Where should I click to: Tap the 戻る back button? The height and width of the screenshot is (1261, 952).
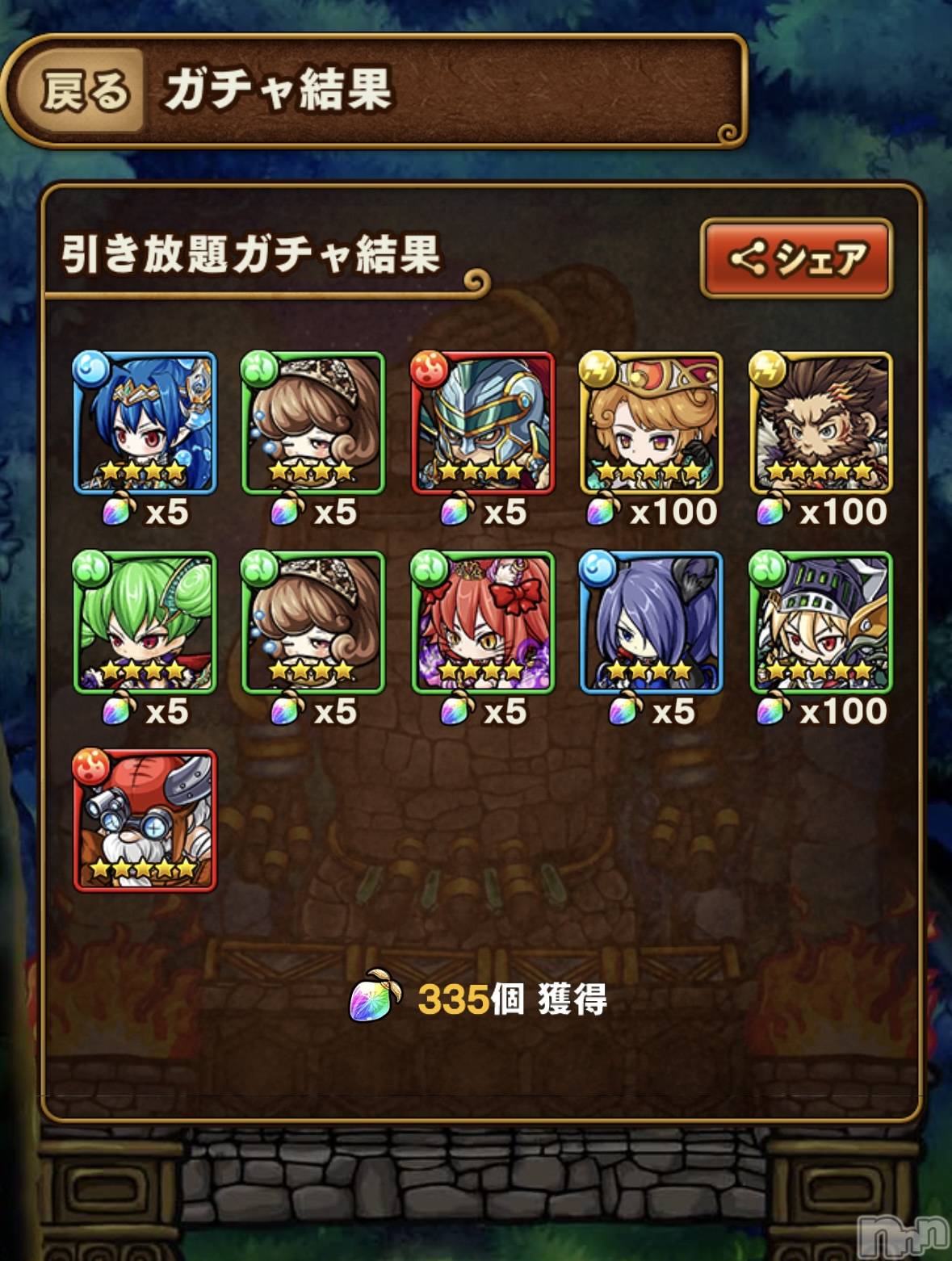[85, 90]
